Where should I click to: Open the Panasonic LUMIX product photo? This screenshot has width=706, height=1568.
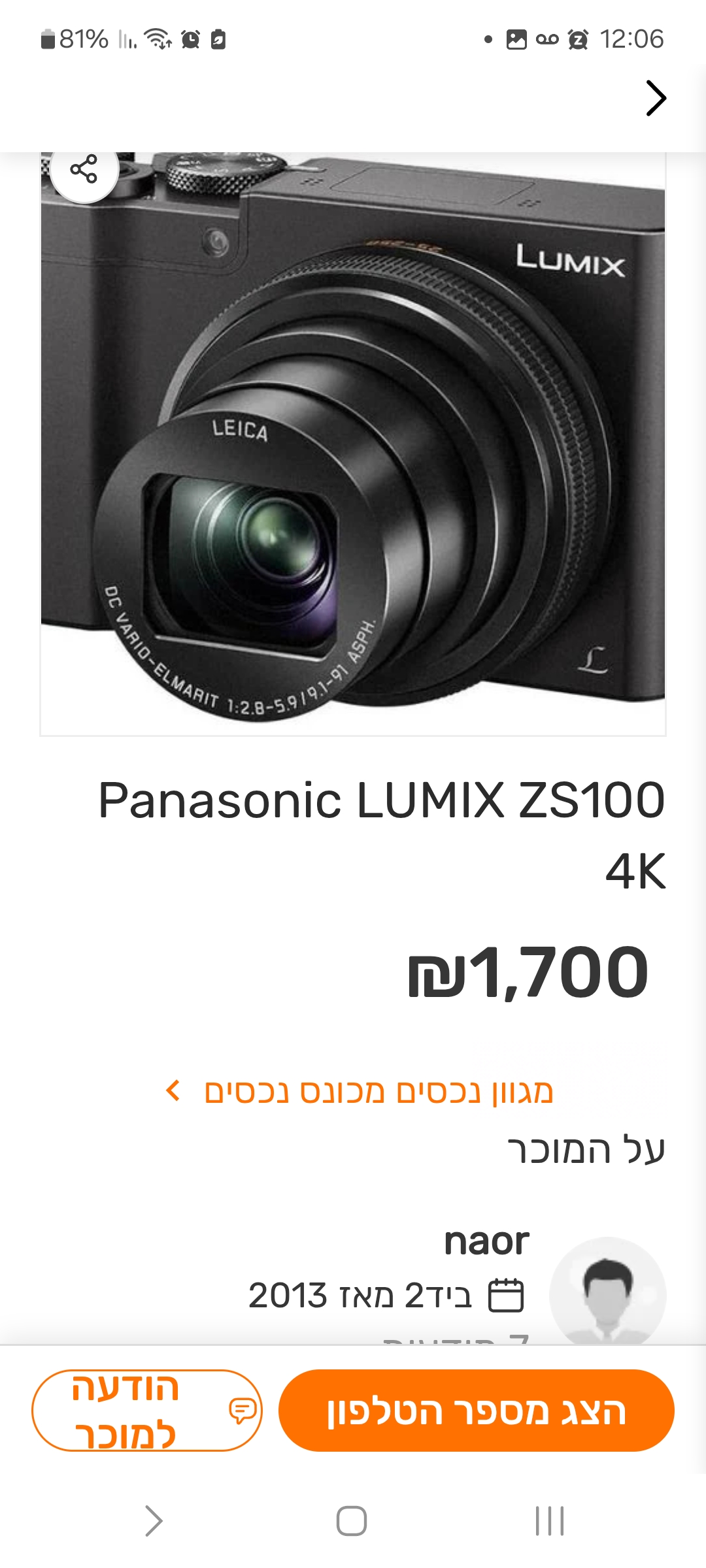pyautogui.click(x=353, y=444)
